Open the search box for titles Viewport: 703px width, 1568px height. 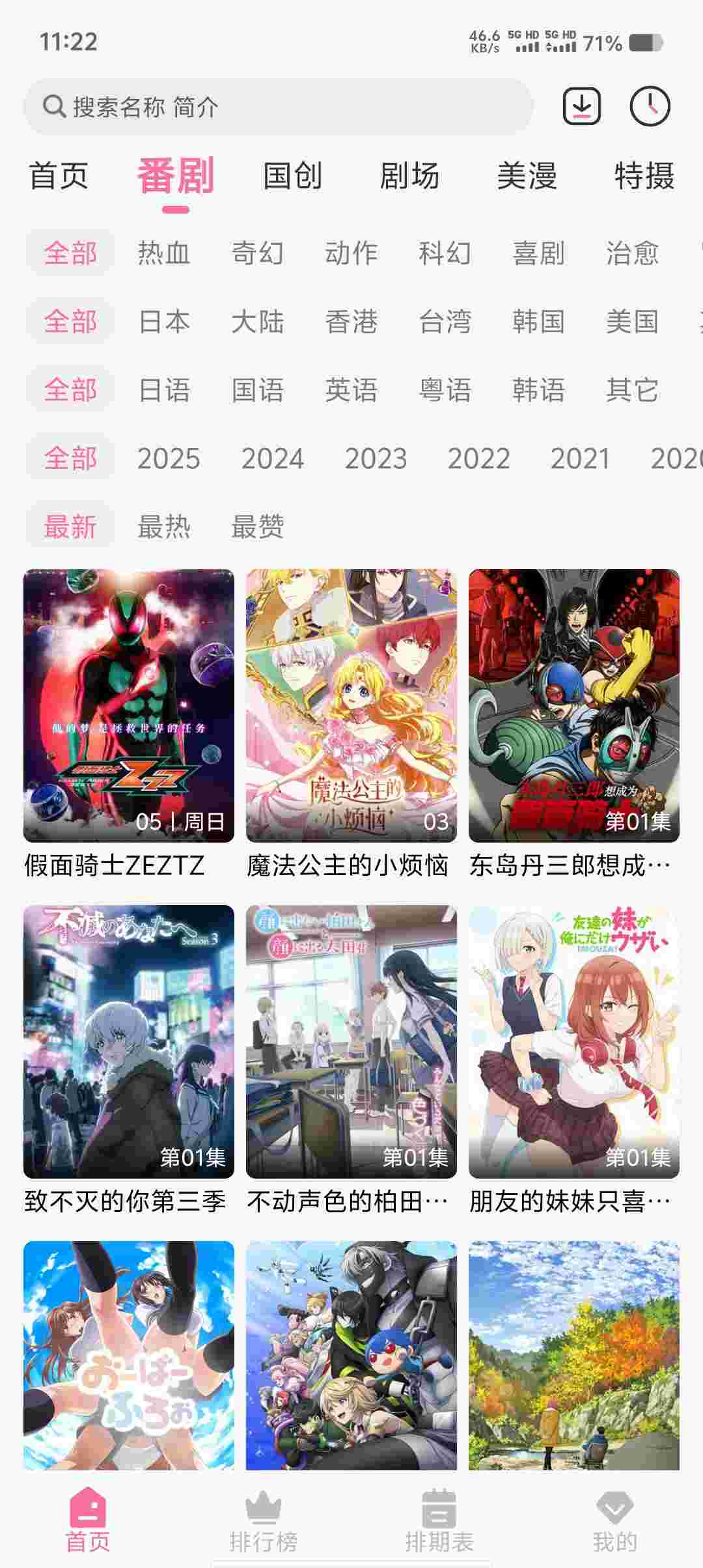(279, 107)
